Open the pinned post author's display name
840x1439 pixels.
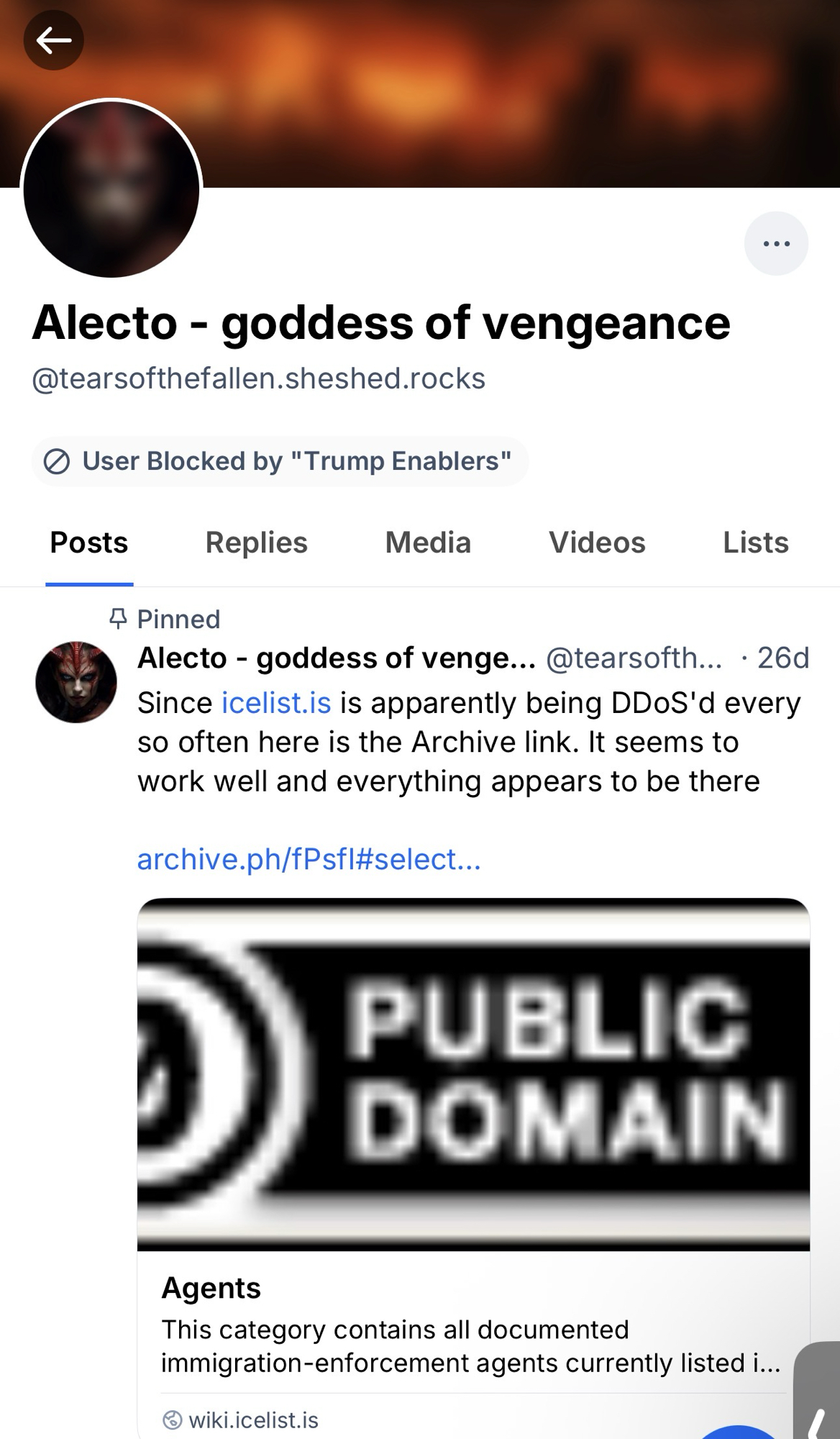point(336,658)
